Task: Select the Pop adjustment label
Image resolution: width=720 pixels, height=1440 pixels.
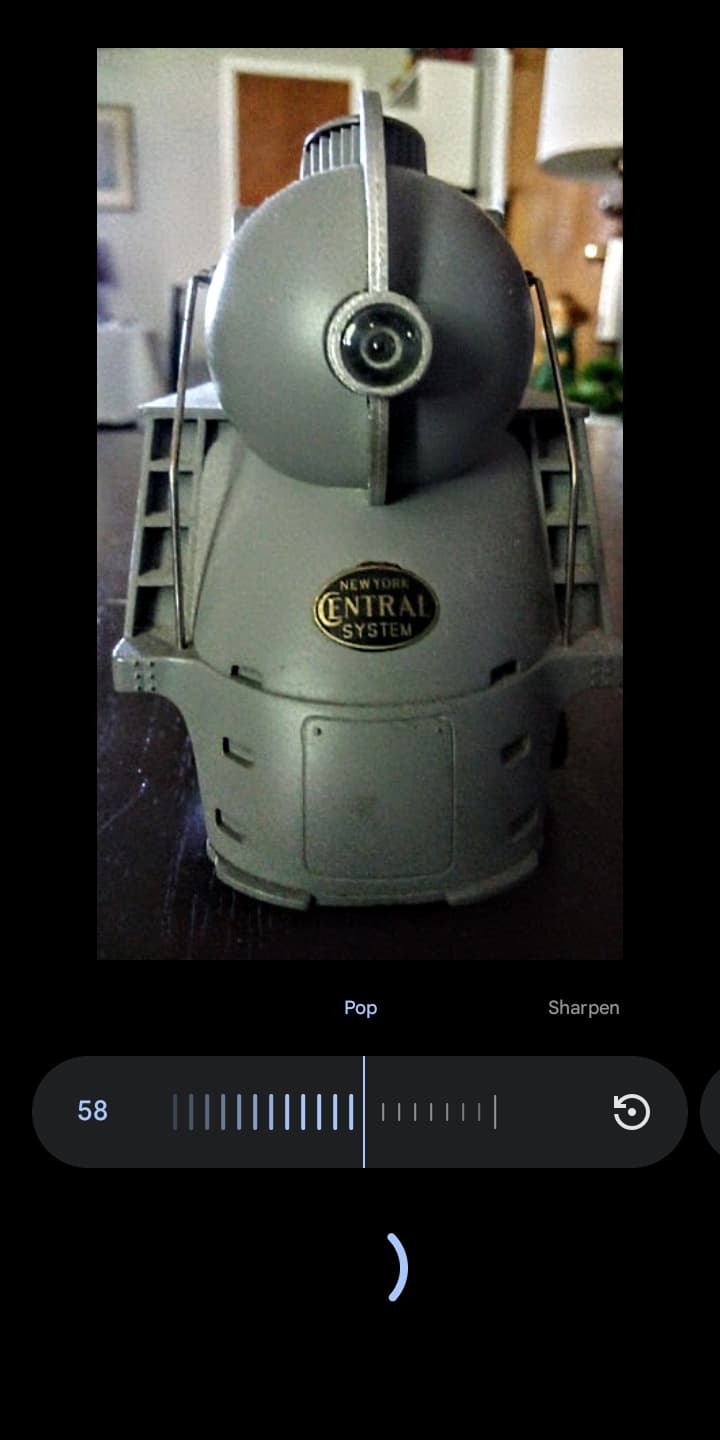Action: pos(360,1008)
